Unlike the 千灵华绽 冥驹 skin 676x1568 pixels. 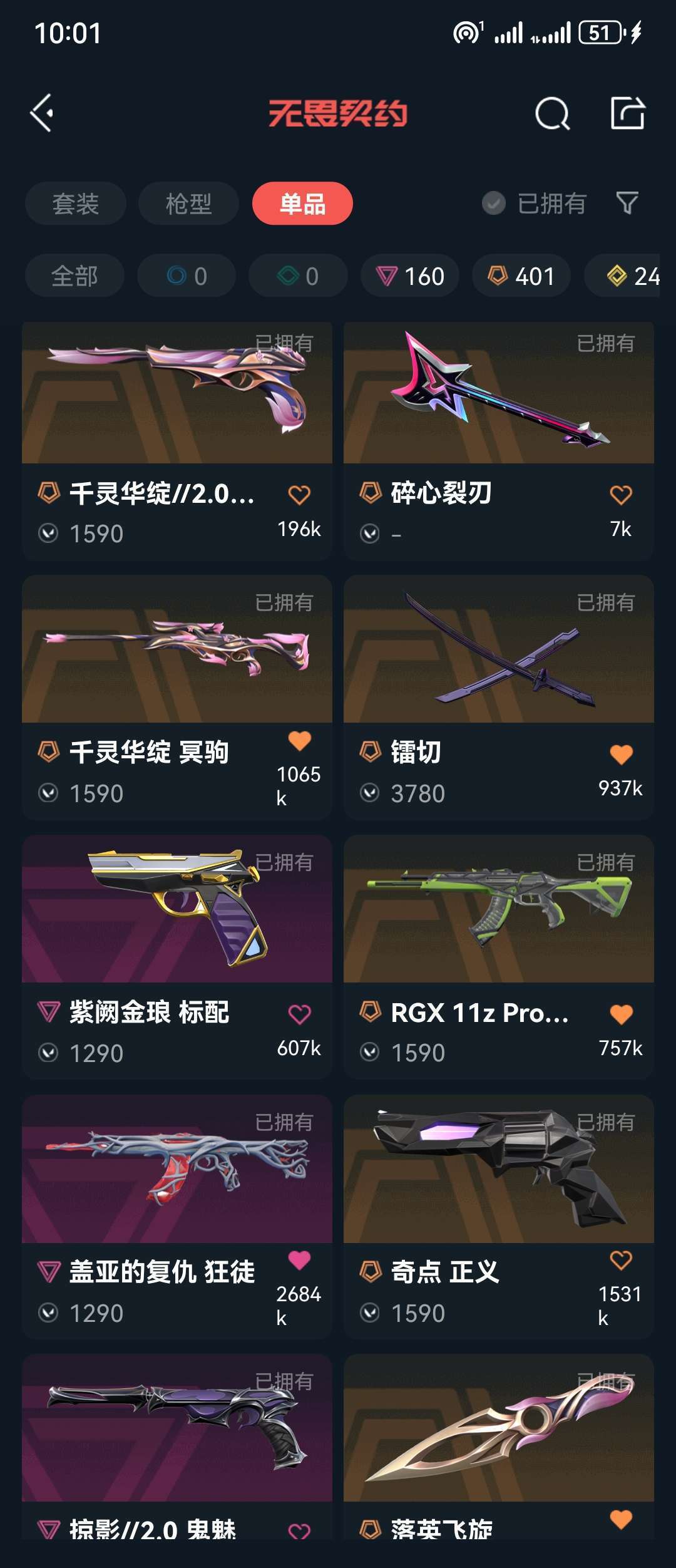pos(300,741)
